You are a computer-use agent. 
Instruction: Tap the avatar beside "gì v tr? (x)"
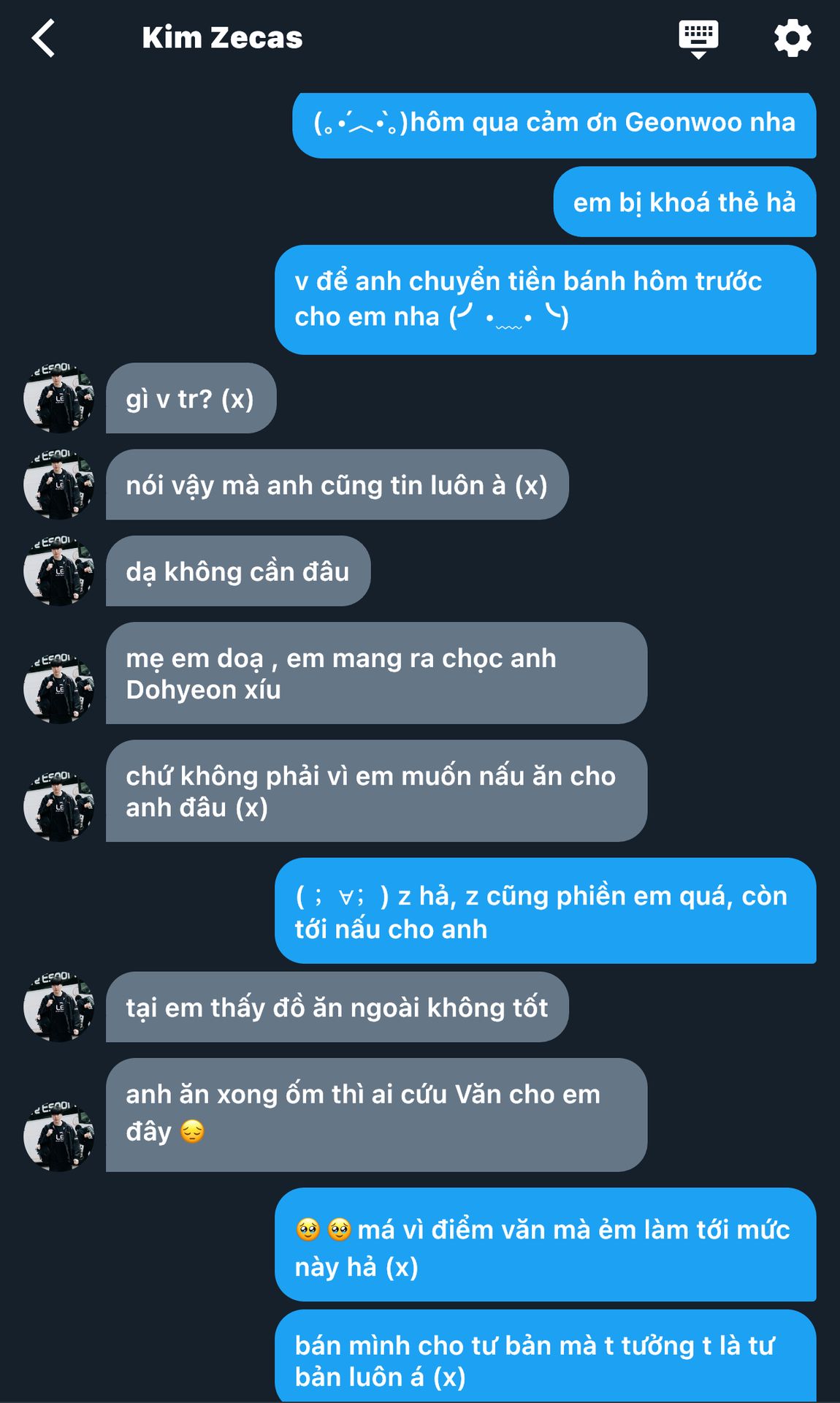[x=58, y=398]
